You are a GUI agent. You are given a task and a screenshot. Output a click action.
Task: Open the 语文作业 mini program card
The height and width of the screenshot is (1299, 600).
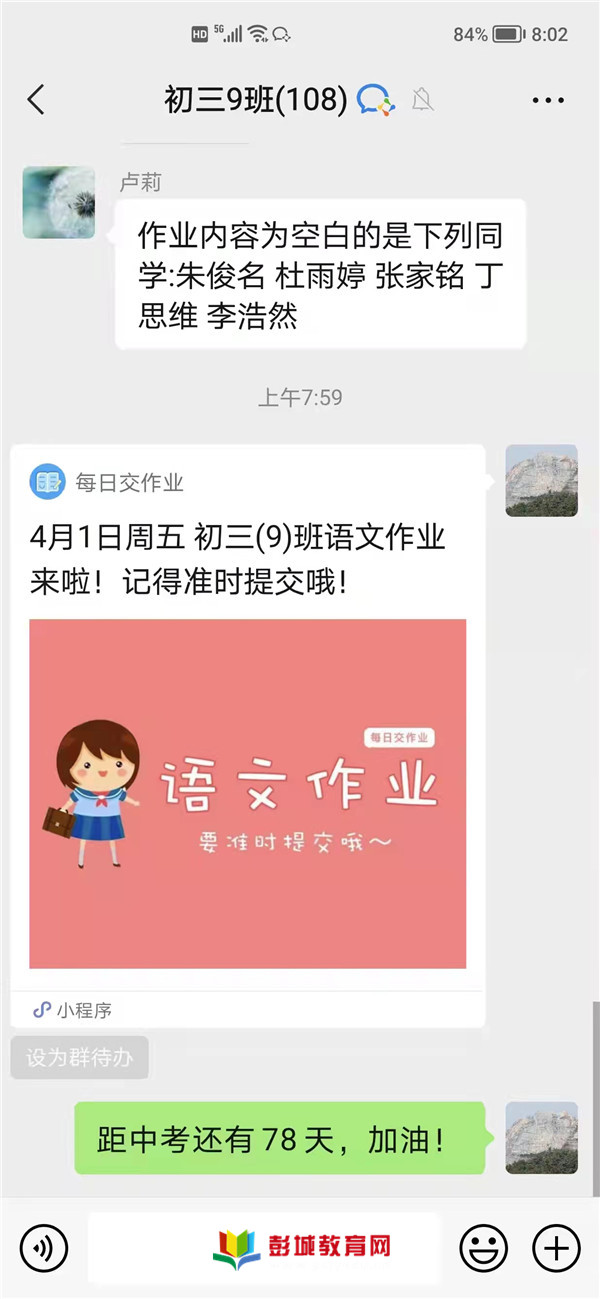[x=248, y=736]
